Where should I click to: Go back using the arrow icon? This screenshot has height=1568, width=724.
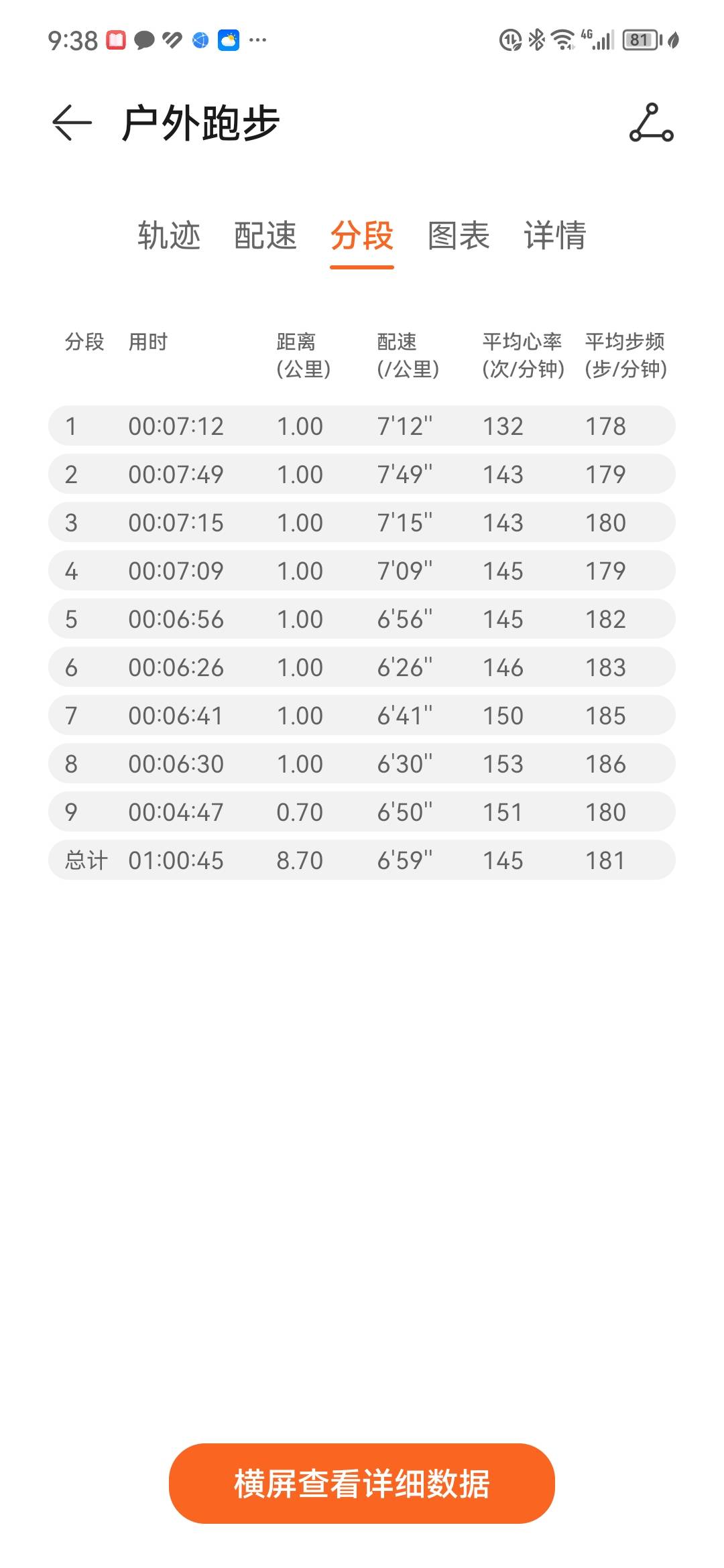click(72, 123)
